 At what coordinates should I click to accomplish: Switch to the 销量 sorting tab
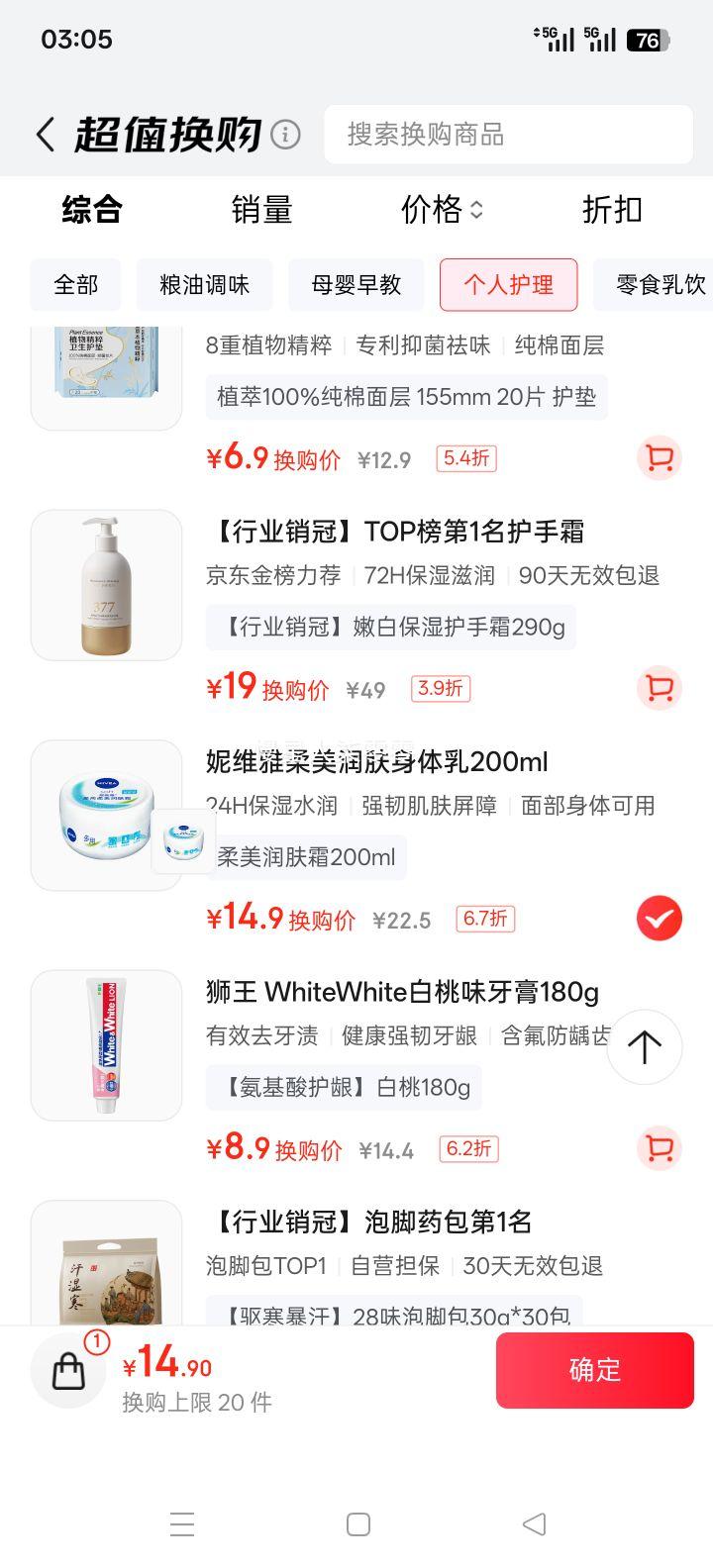tap(261, 210)
